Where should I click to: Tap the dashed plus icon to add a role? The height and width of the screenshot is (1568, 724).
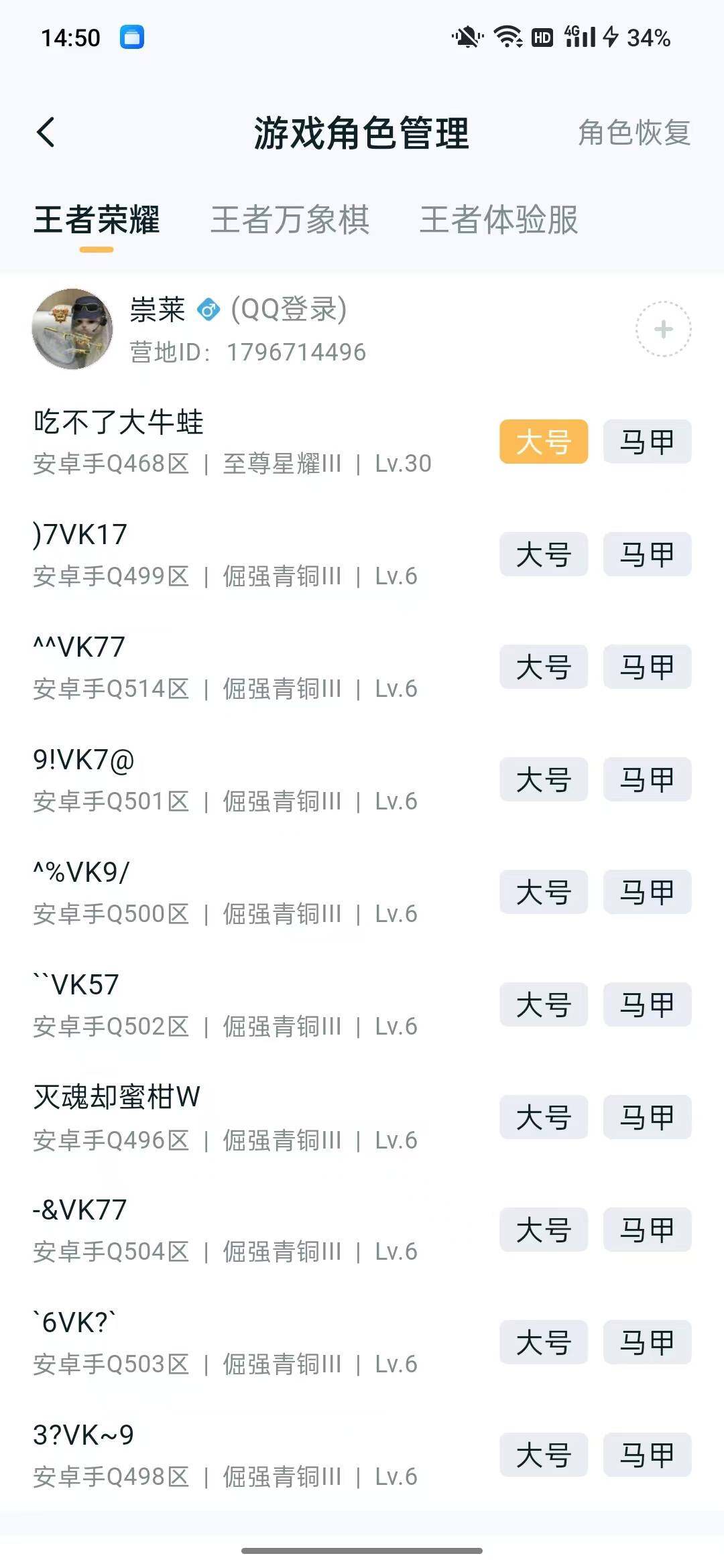(x=663, y=329)
